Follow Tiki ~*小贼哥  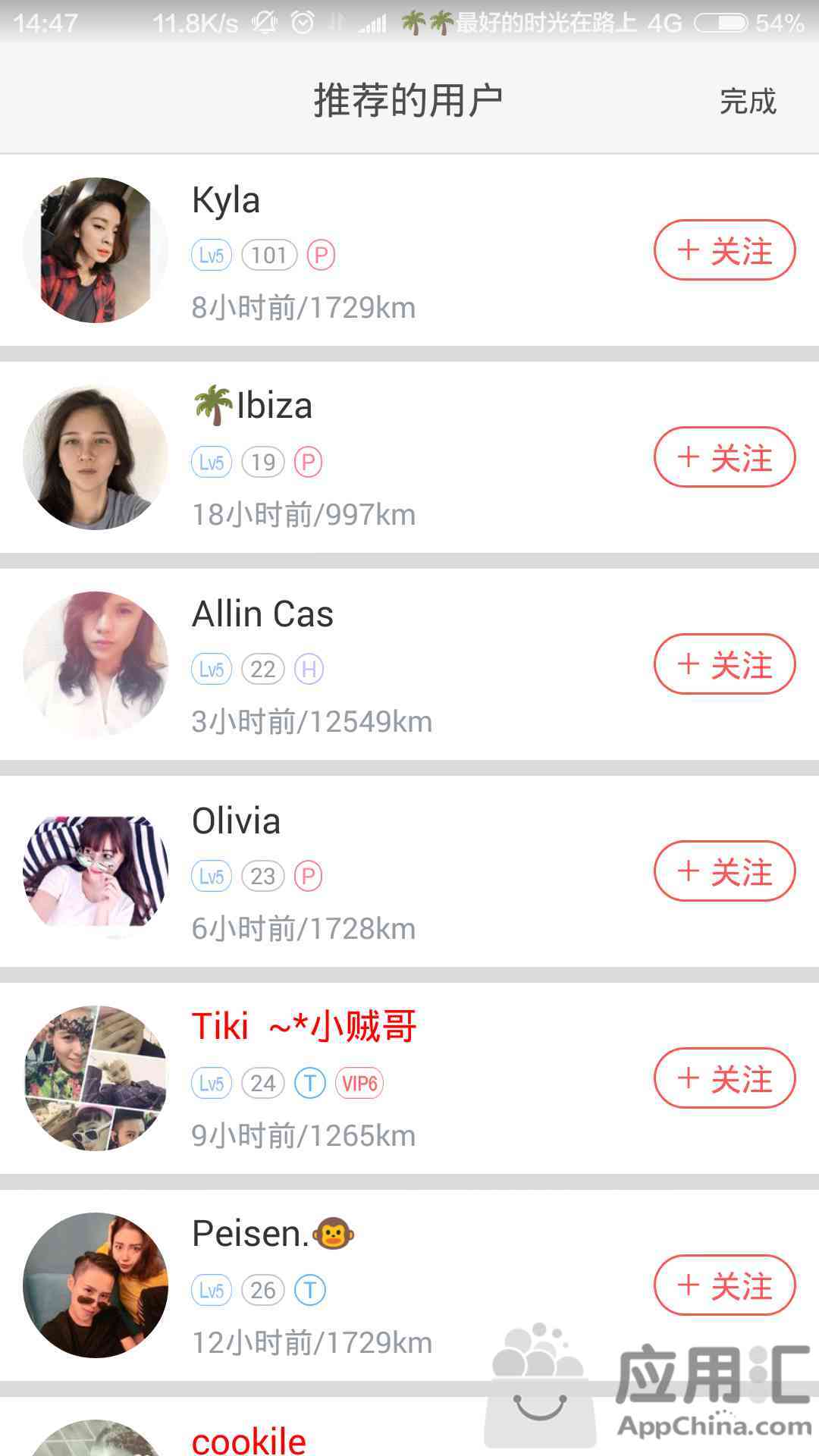click(x=724, y=1078)
